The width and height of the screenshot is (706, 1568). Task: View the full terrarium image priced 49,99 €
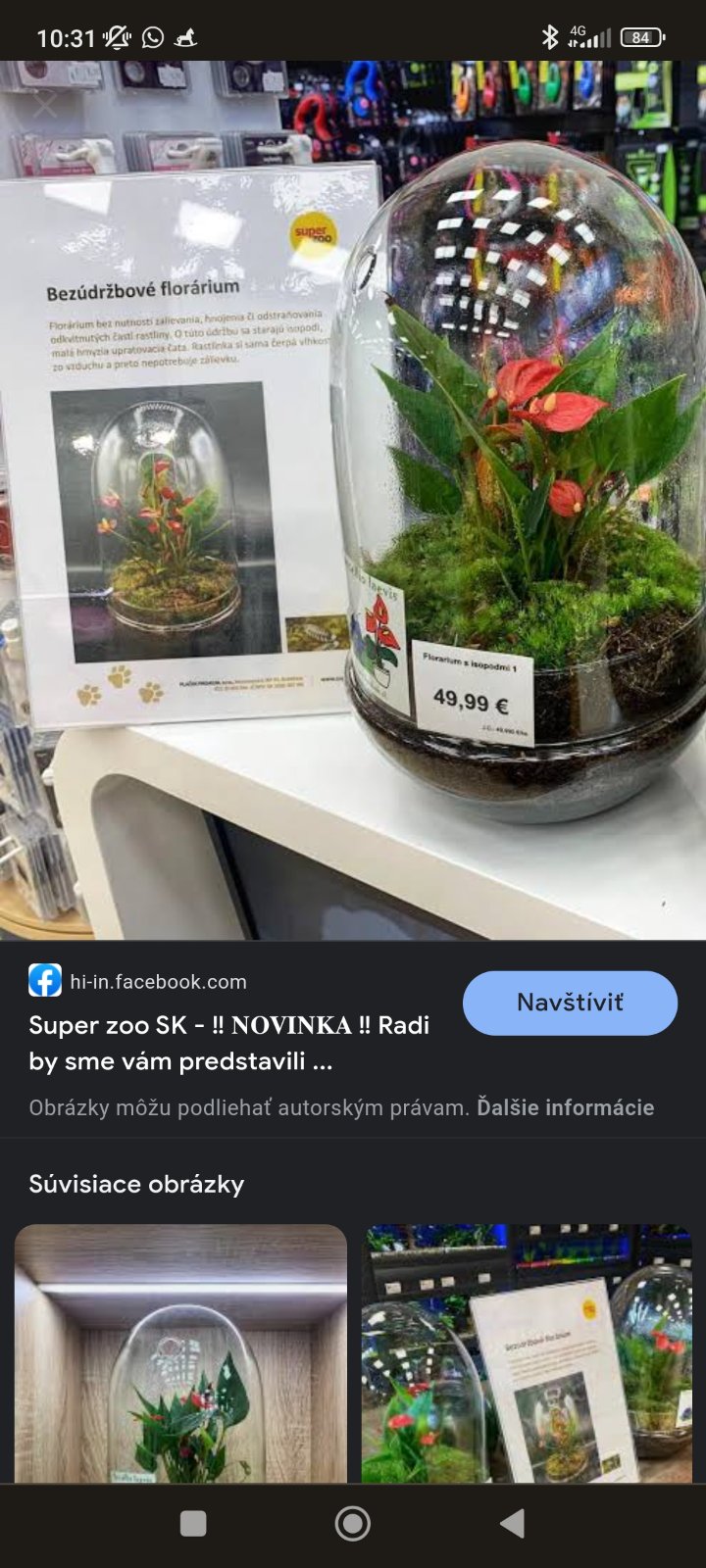pyautogui.click(x=353, y=500)
